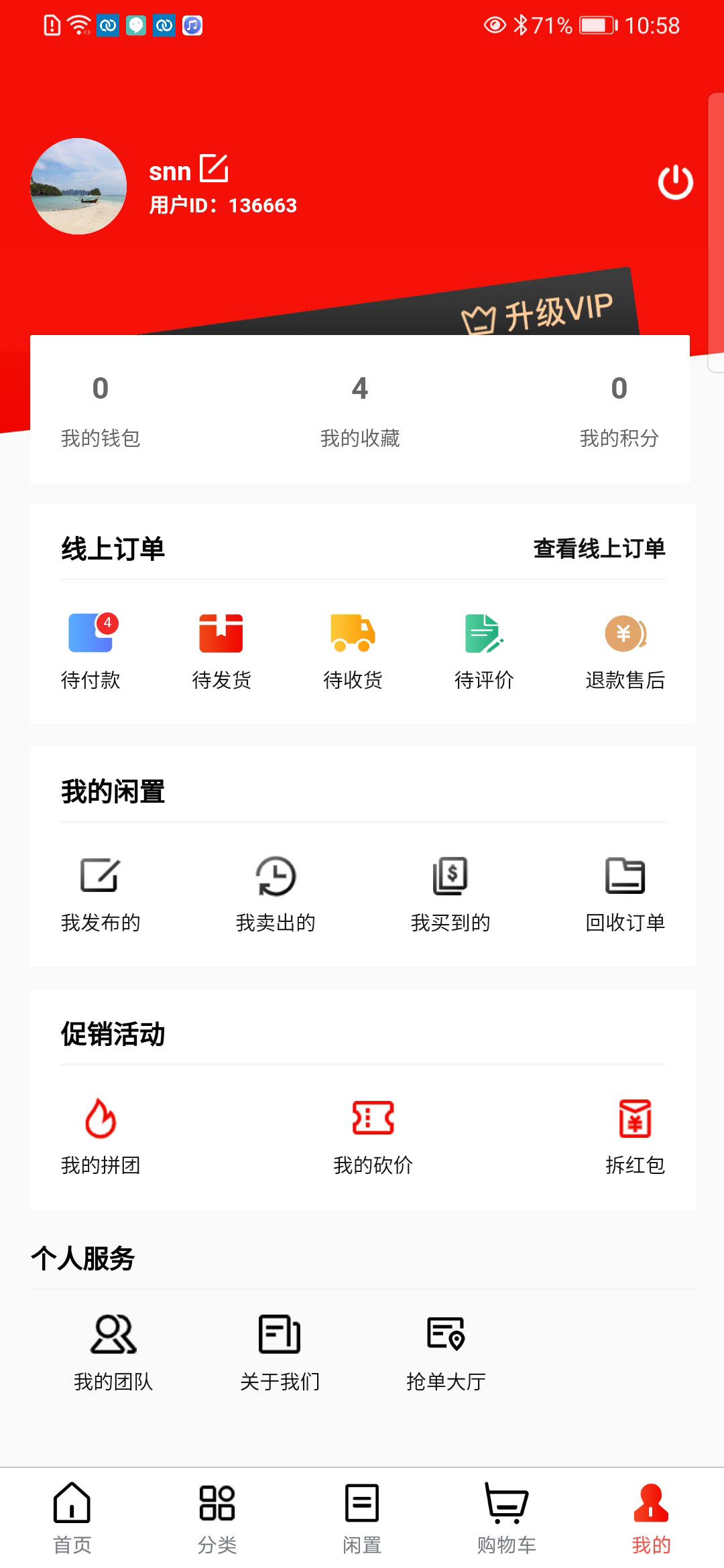The image size is (724, 1568).
Task: Open 待付款 pending payment orders
Action: click(90, 650)
